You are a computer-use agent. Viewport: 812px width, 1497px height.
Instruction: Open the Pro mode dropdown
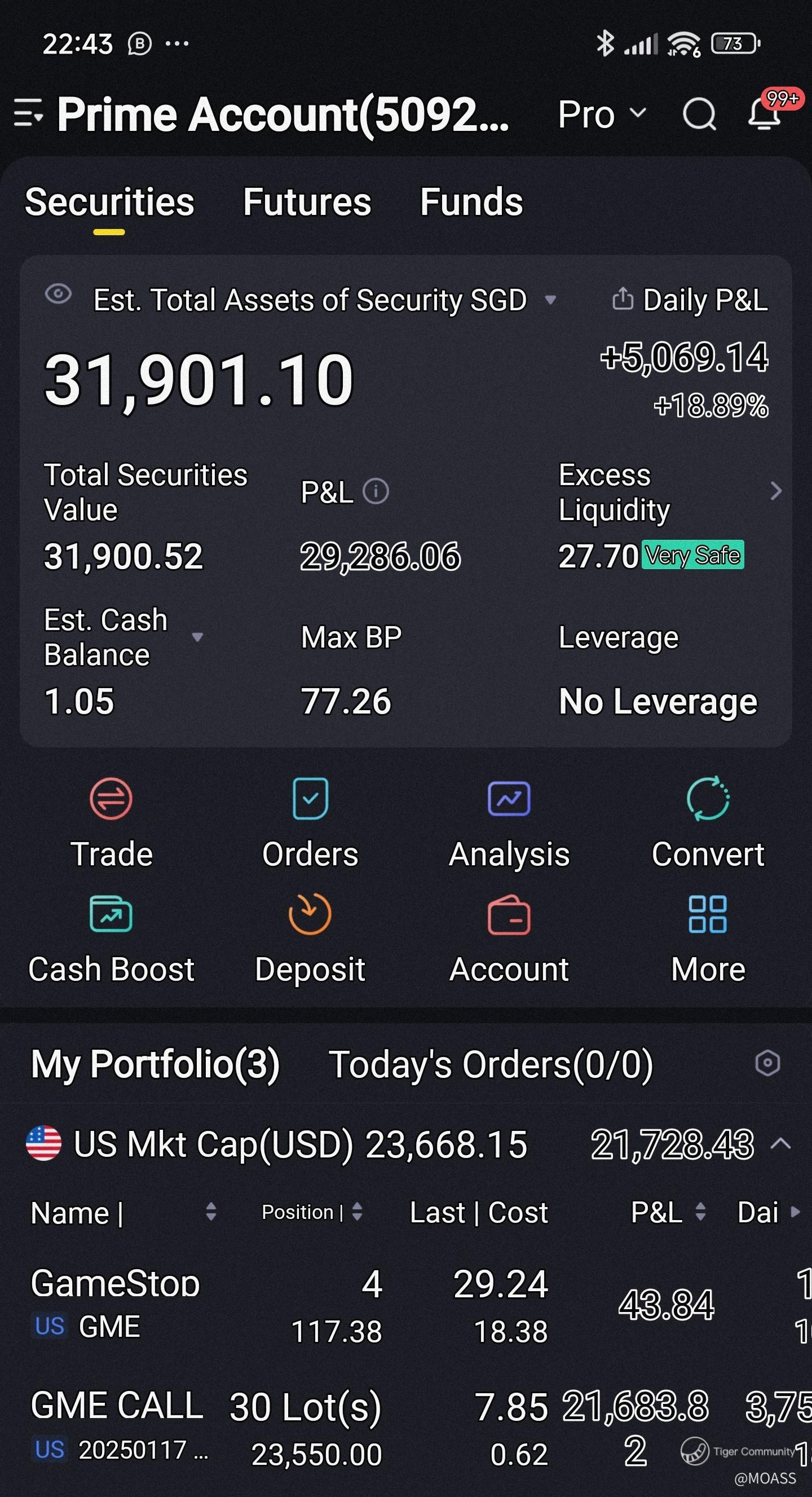coord(601,114)
